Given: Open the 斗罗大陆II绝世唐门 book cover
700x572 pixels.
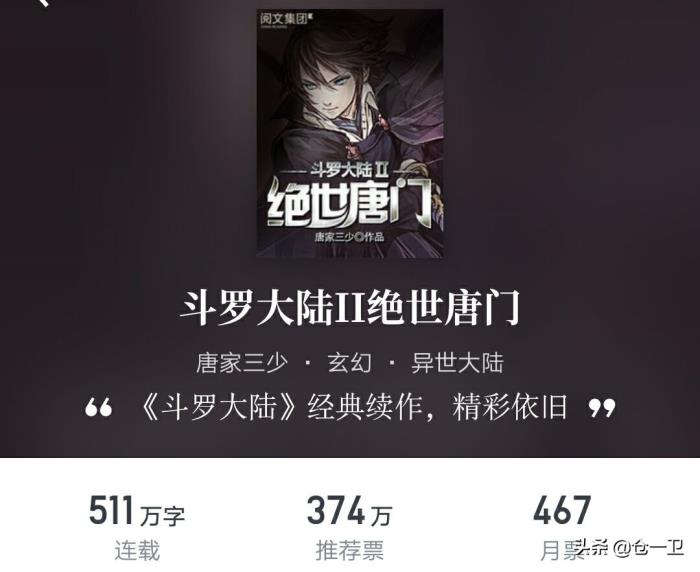Looking at the screenshot, I should (x=350, y=135).
